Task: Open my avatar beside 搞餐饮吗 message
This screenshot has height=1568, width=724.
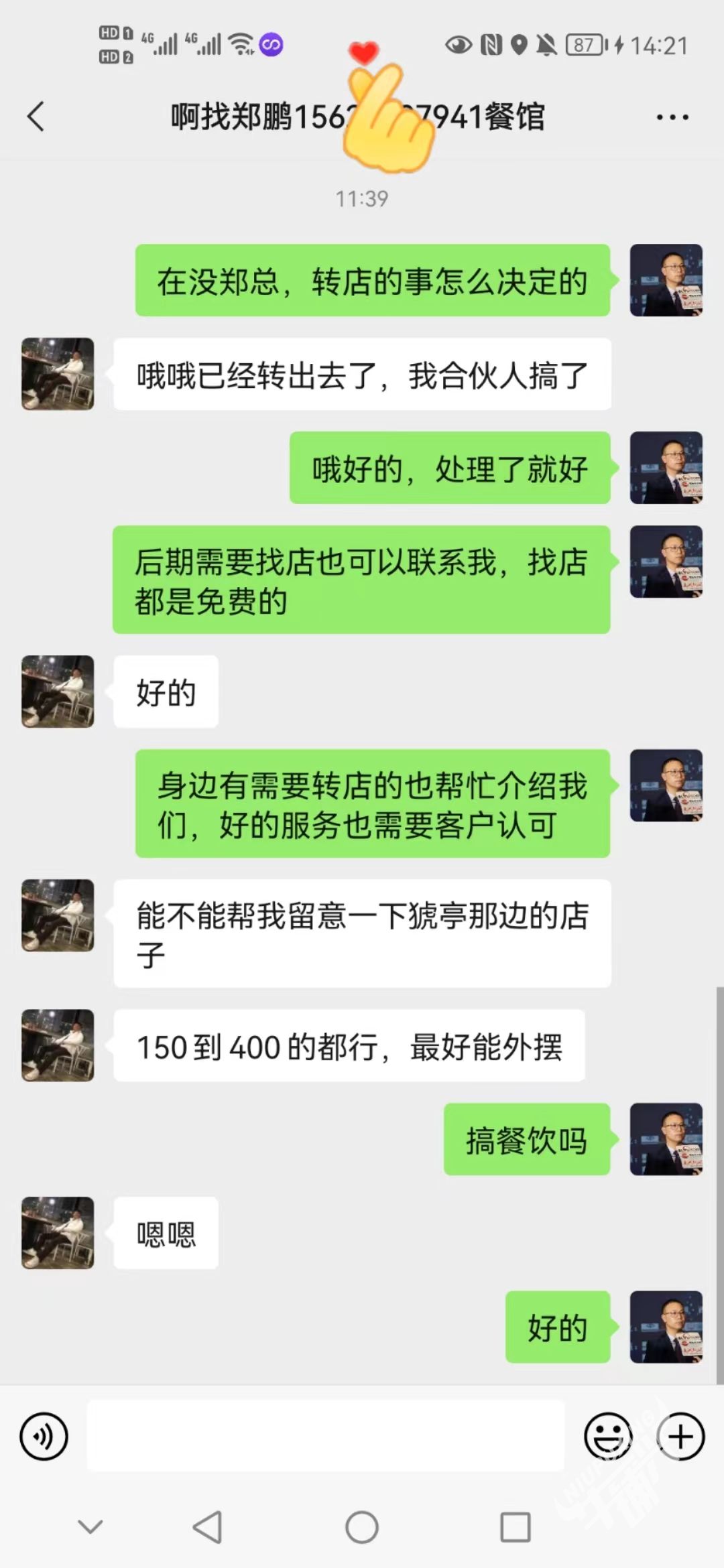Action: 666,1139
